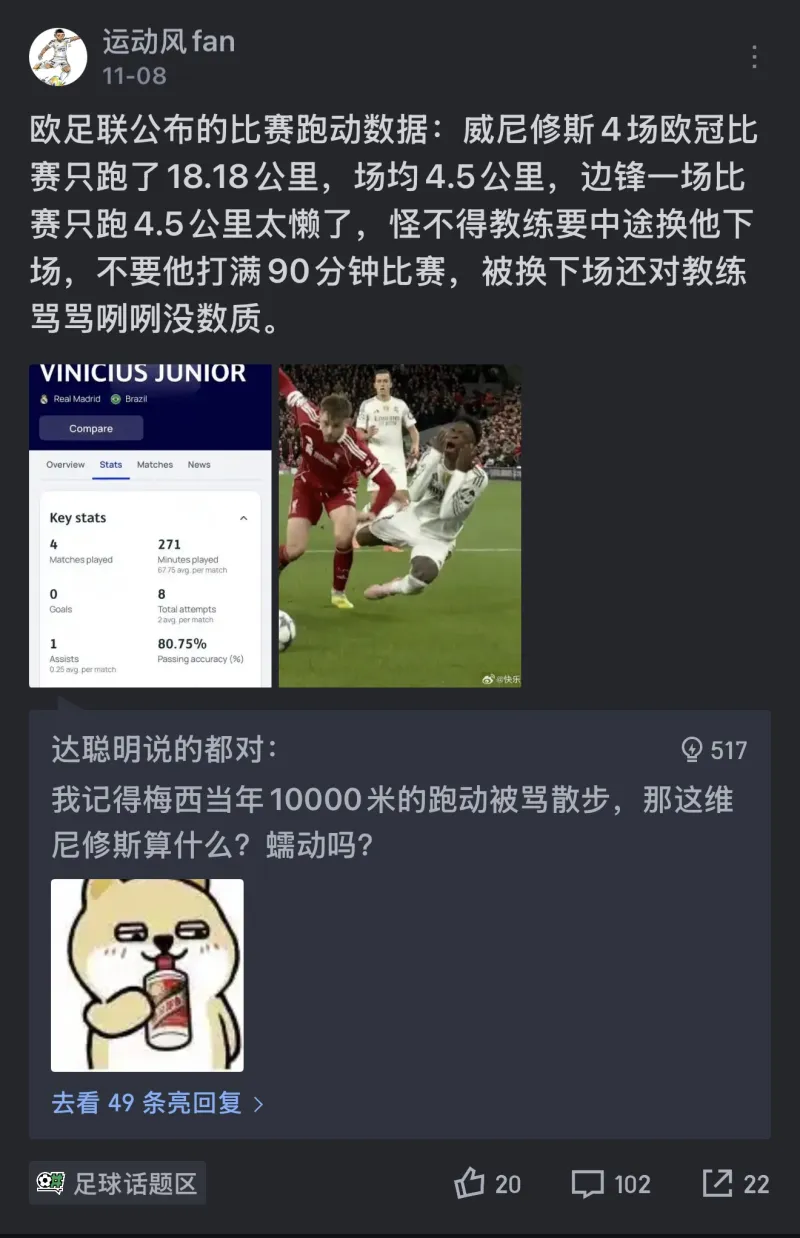The height and width of the screenshot is (1238, 800).
Task: Open the match photo of the tackle
Action: click(x=399, y=525)
